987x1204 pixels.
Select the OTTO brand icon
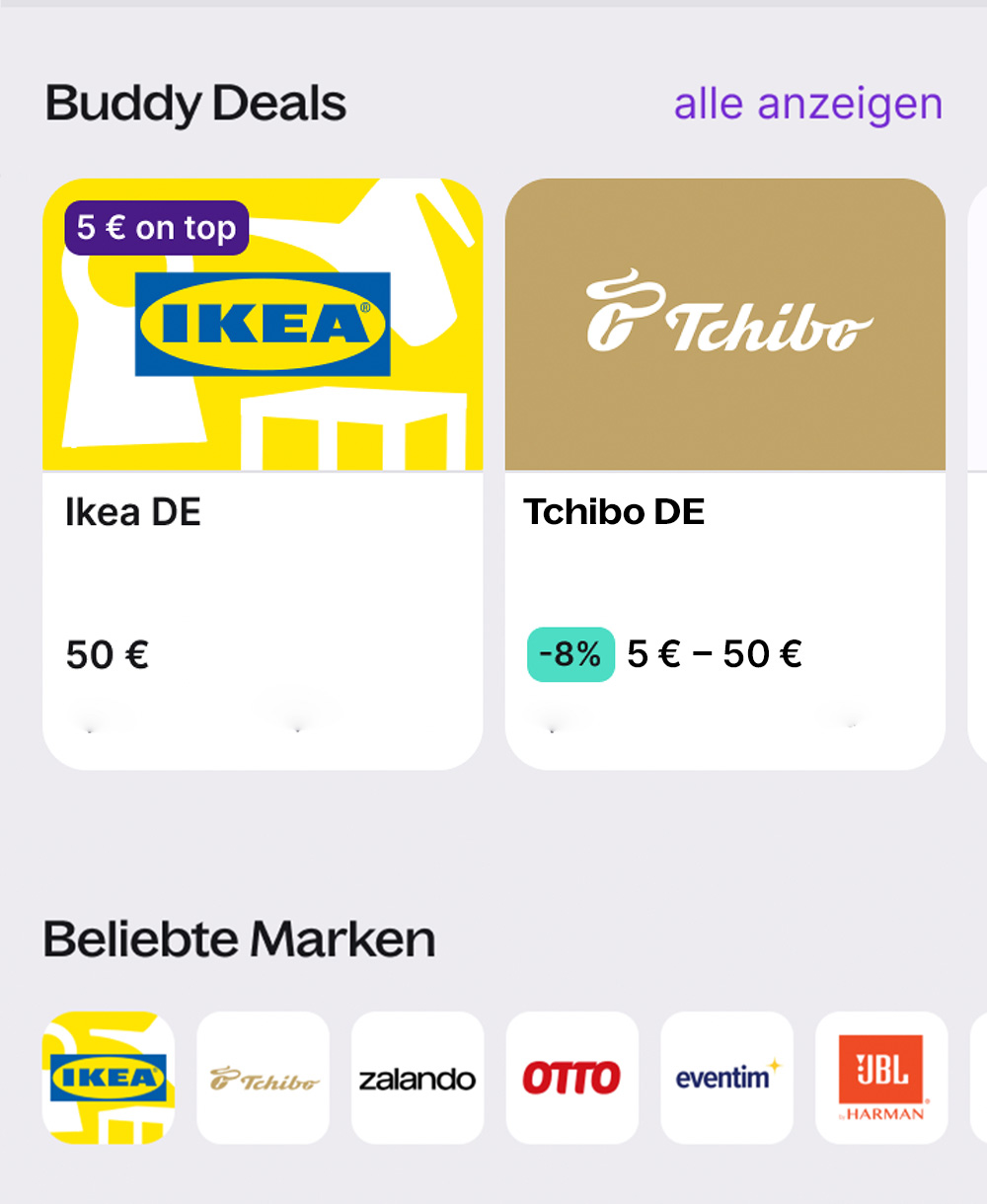572,1078
